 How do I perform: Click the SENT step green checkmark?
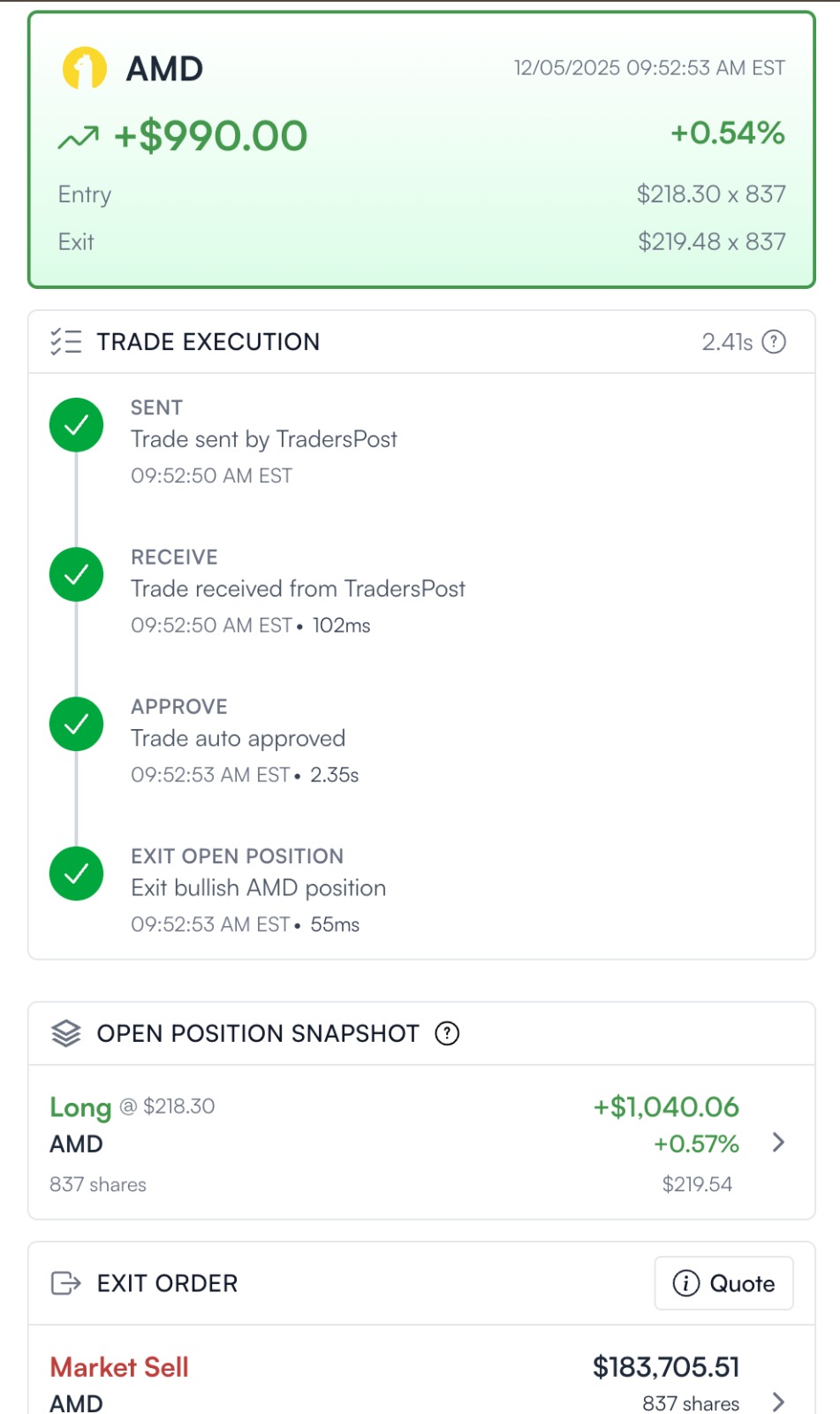pos(76,424)
